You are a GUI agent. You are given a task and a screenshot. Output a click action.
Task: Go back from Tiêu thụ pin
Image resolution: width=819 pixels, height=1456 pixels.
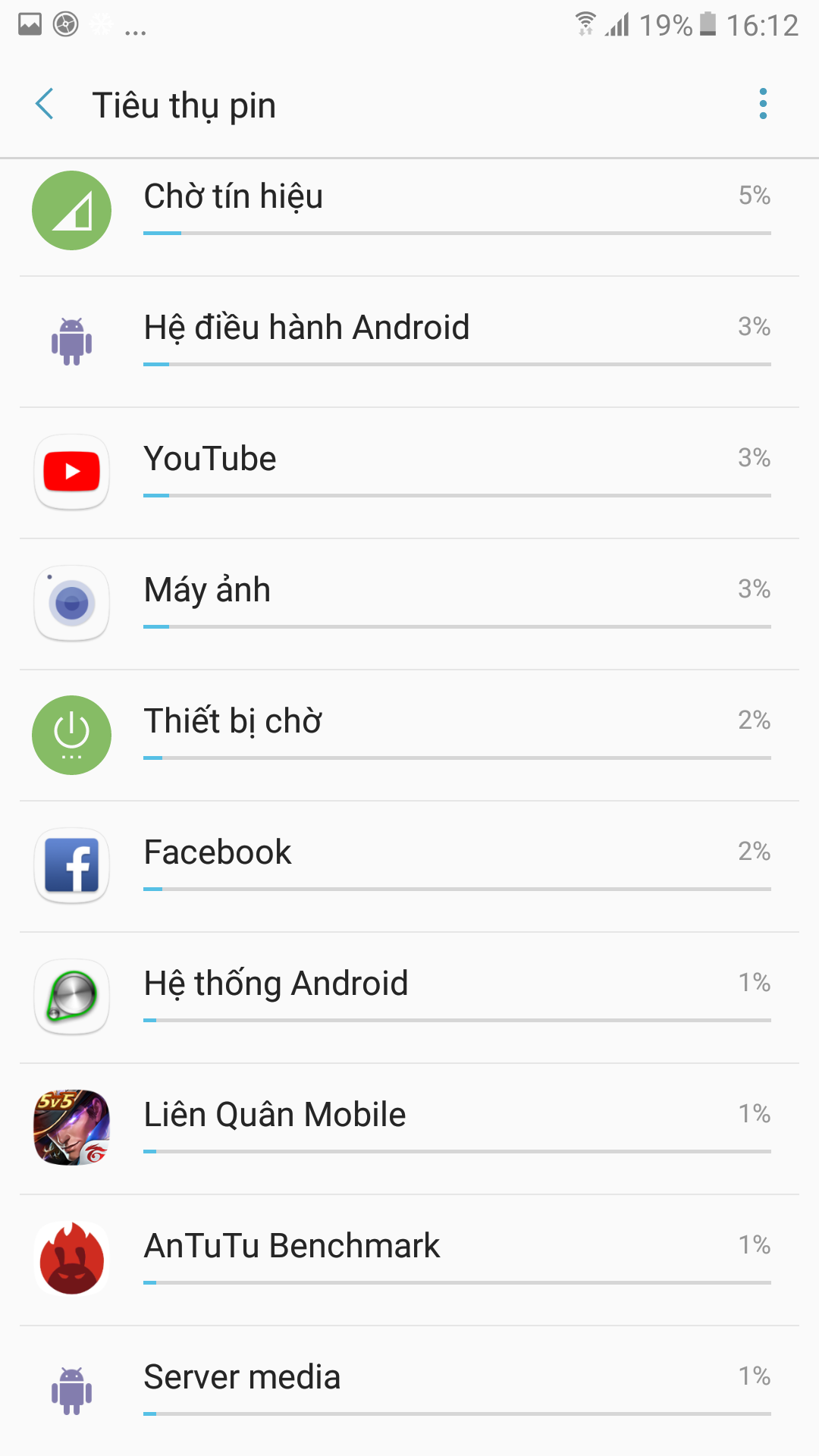point(45,105)
